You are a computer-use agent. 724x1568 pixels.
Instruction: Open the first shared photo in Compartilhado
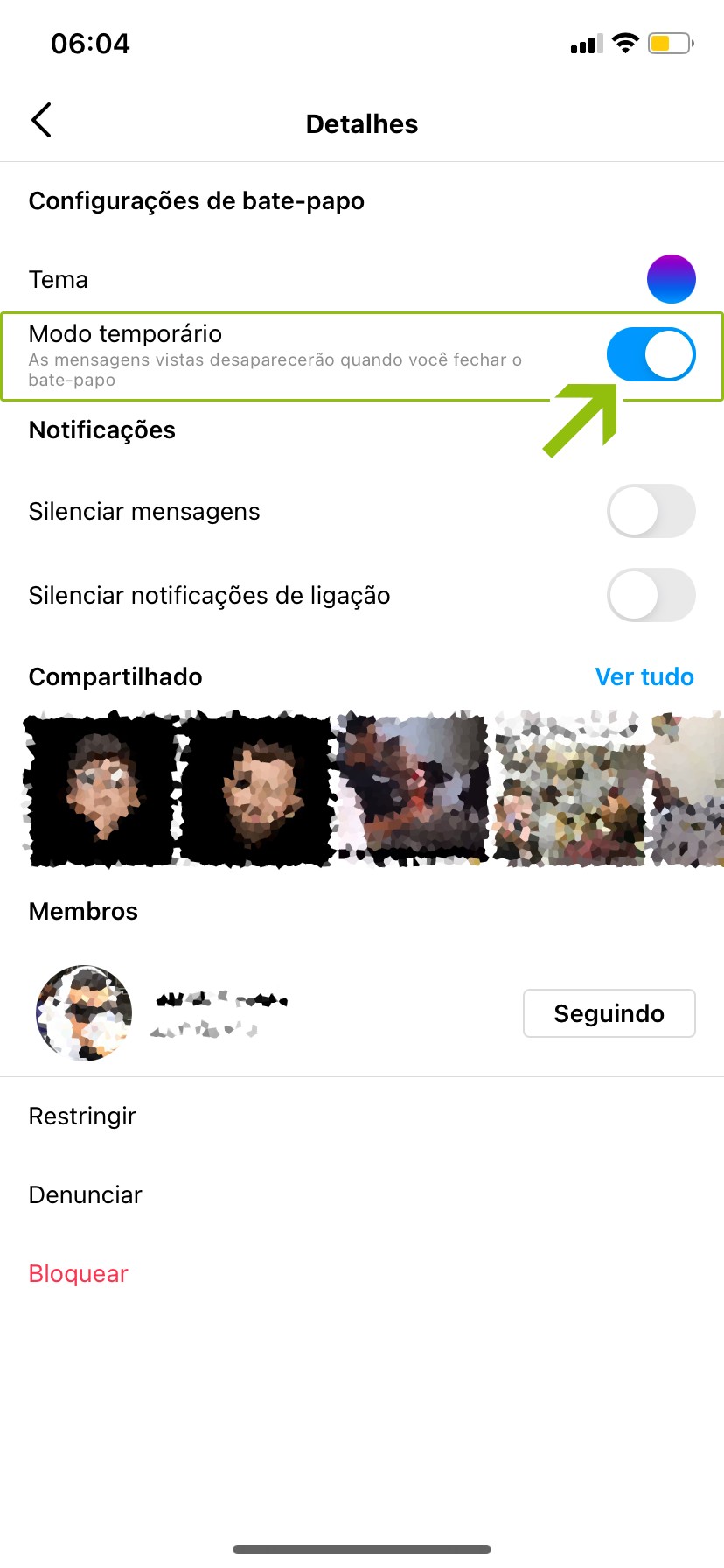tap(101, 788)
